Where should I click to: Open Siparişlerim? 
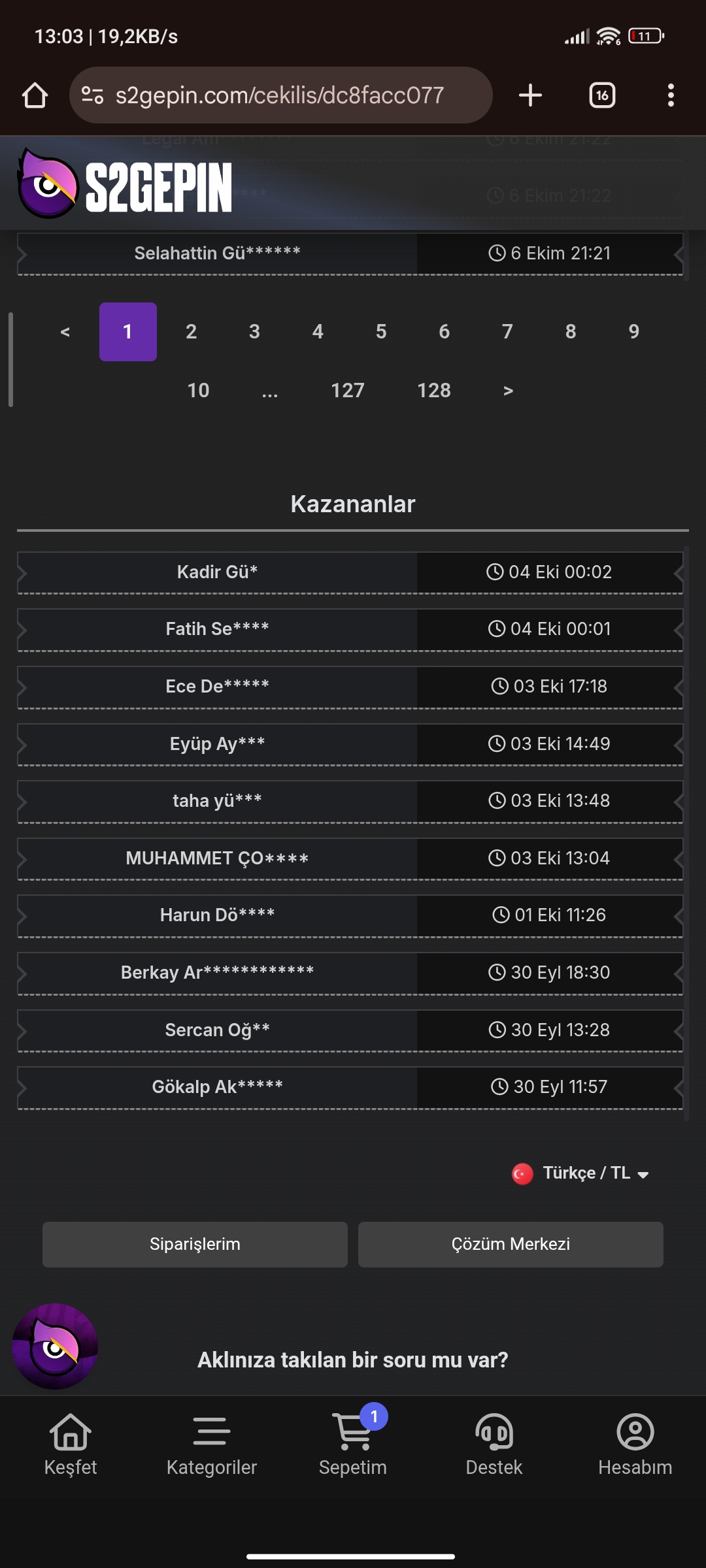coord(195,1244)
